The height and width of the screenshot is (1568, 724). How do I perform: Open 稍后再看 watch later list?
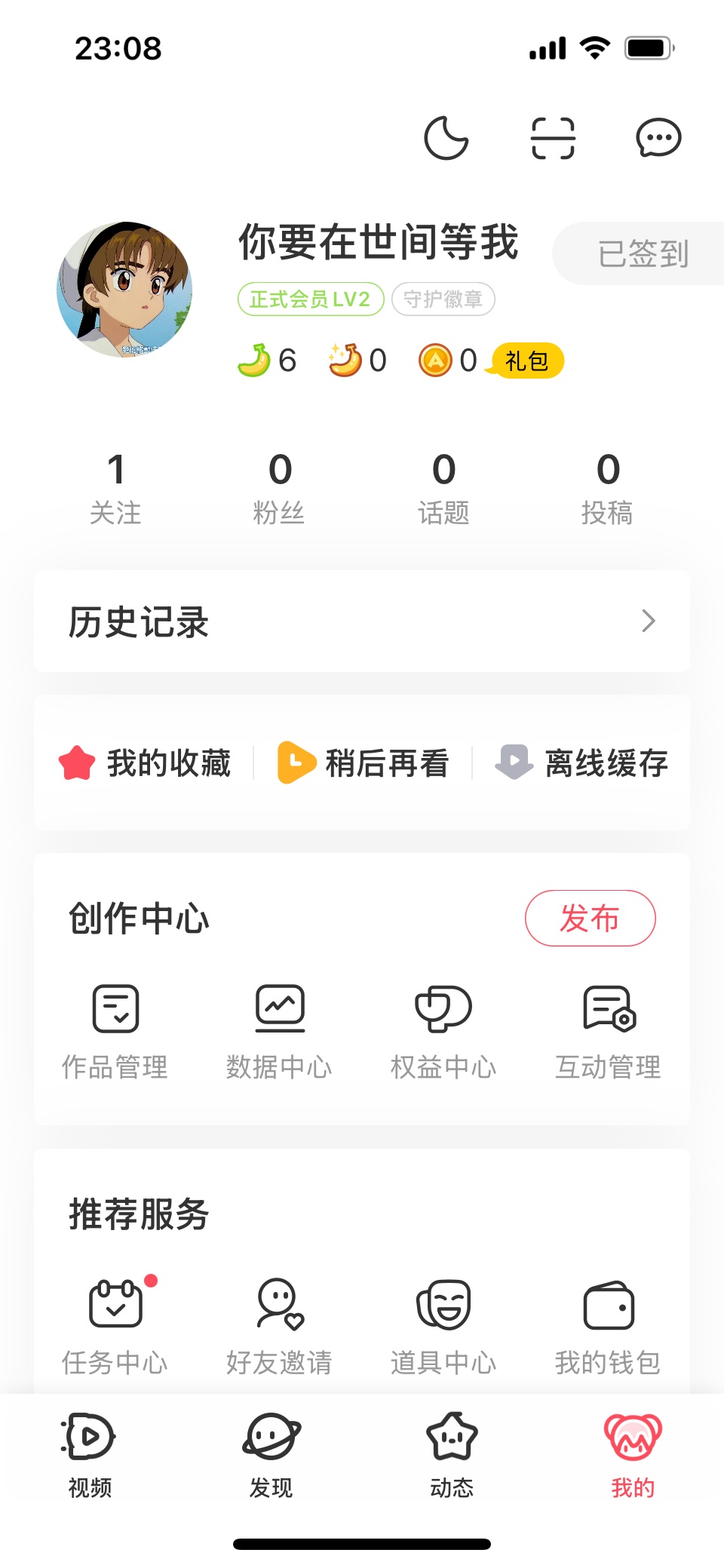point(364,763)
